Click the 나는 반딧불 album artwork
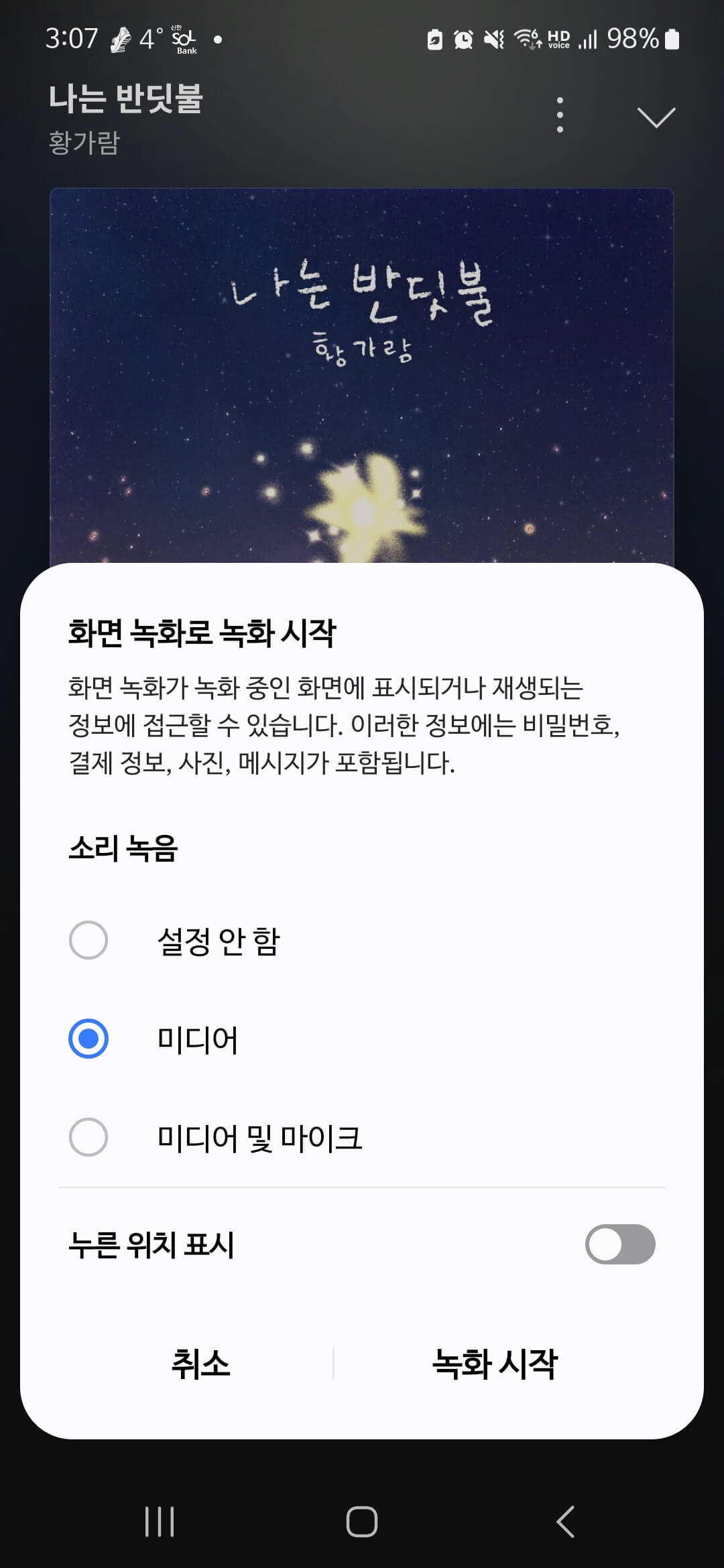Image resolution: width=724 pixels, height=1568 pixels. [362, 375]
